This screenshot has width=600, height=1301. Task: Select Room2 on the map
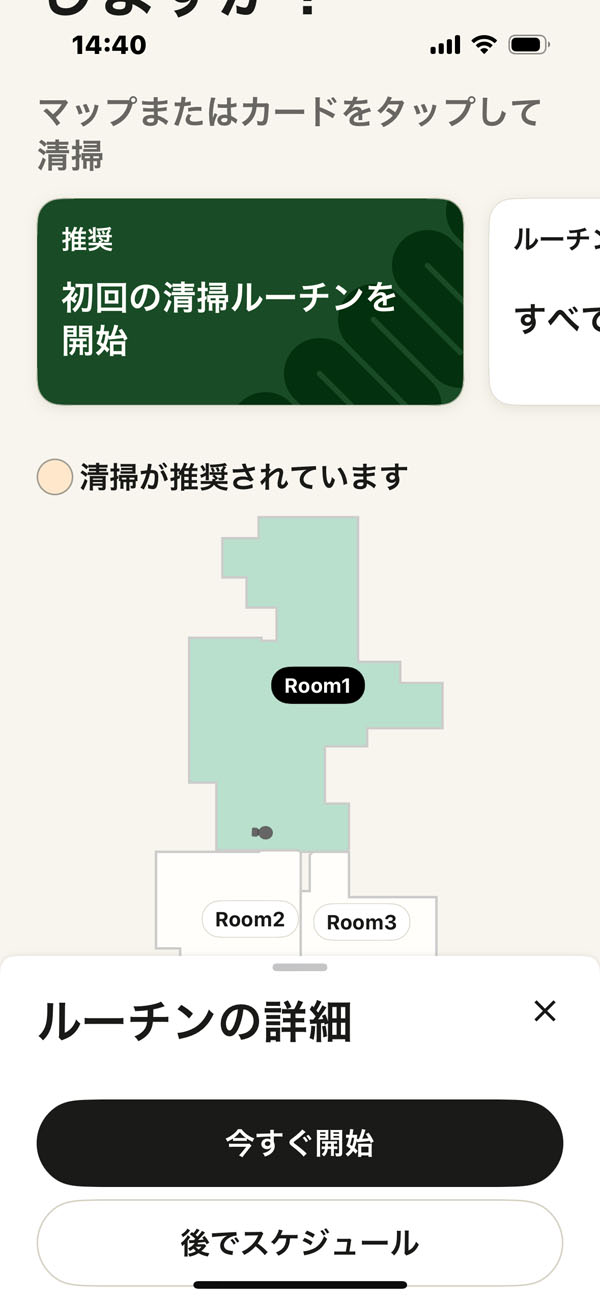[250, 919]
